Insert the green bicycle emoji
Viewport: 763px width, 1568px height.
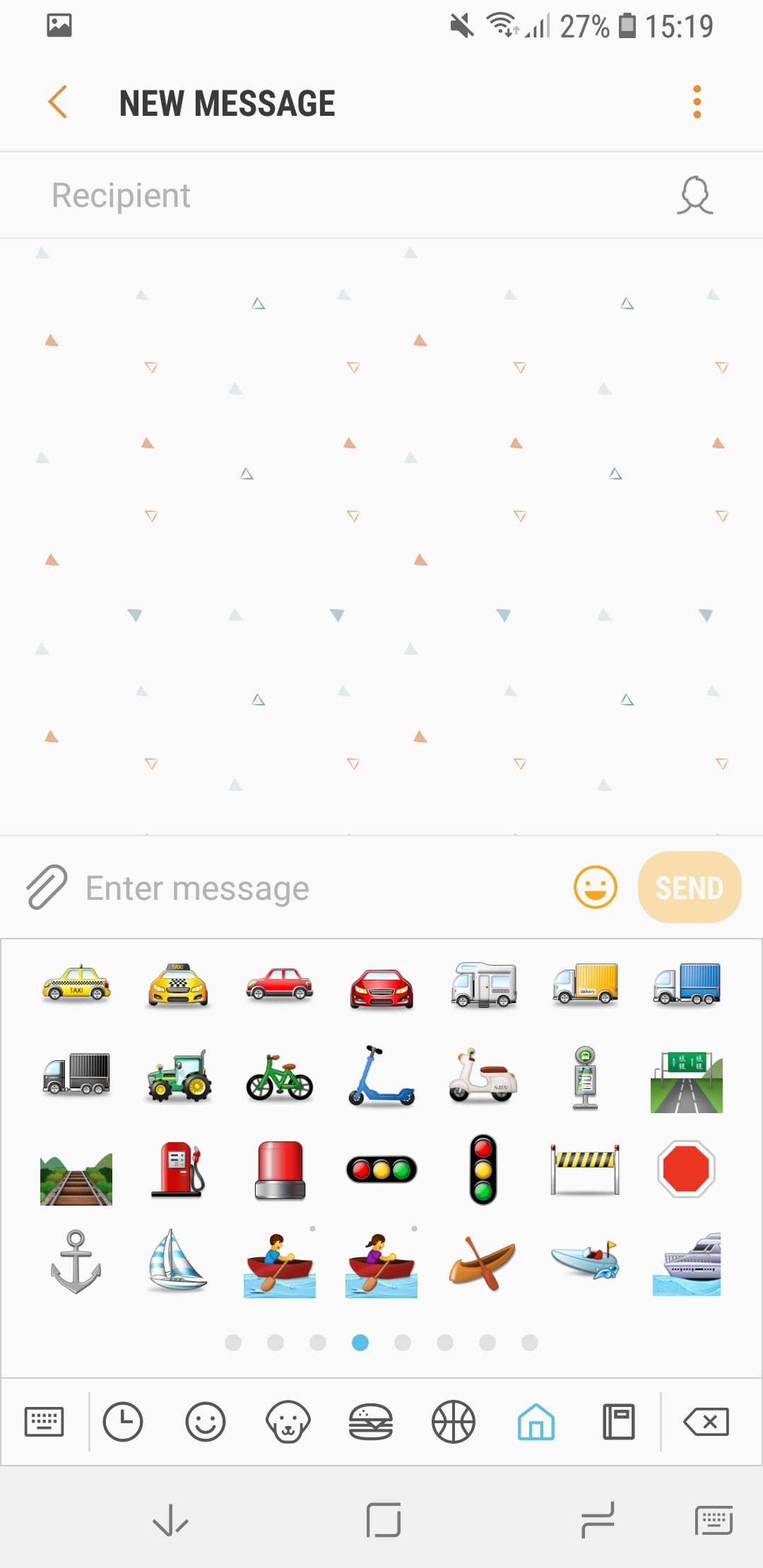tap(280, 1077)
